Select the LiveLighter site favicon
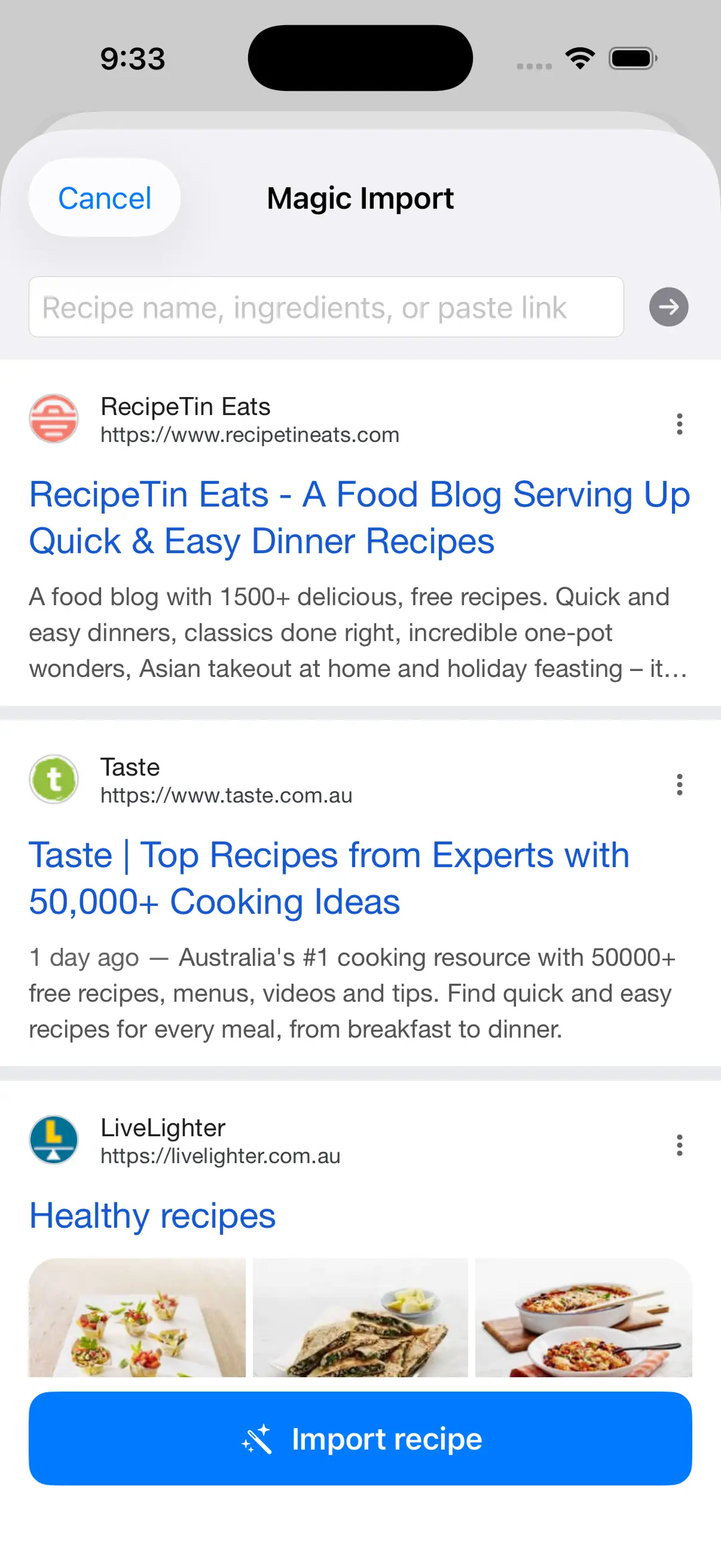721x1568 pixels. pyautogui.click(x=54, y=1140)
